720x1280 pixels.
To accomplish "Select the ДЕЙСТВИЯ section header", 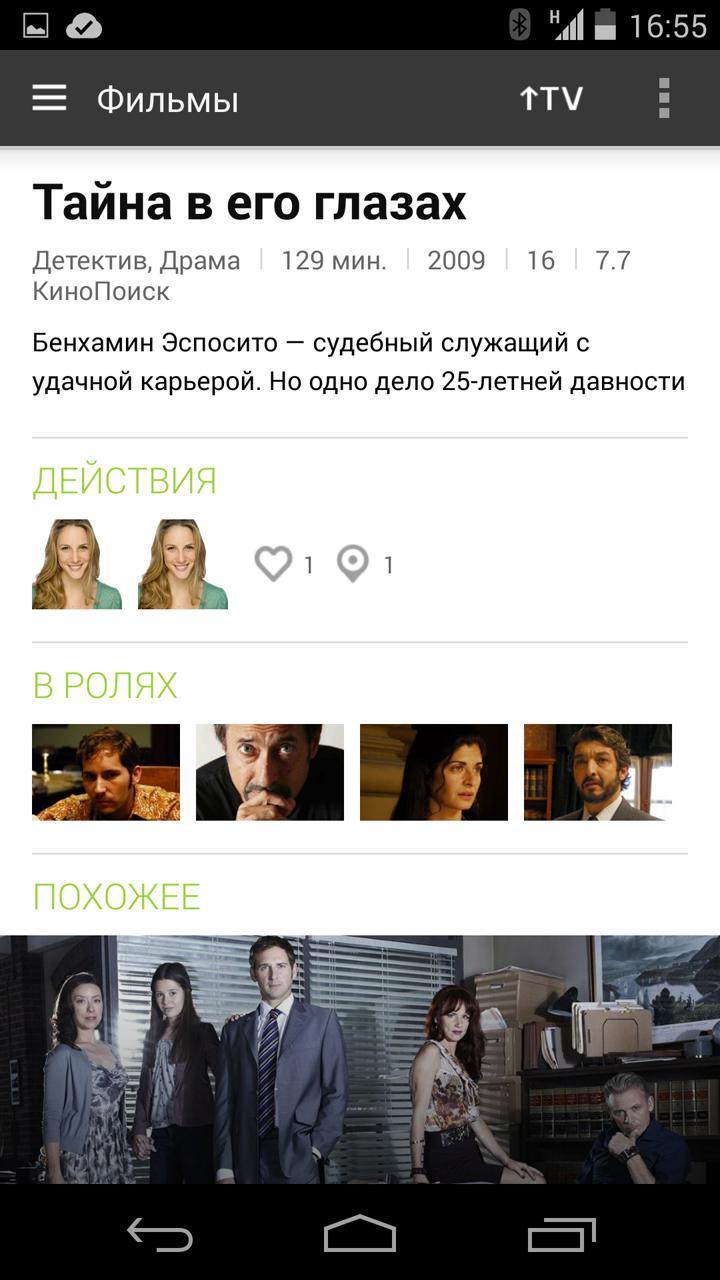I will 123,480.
